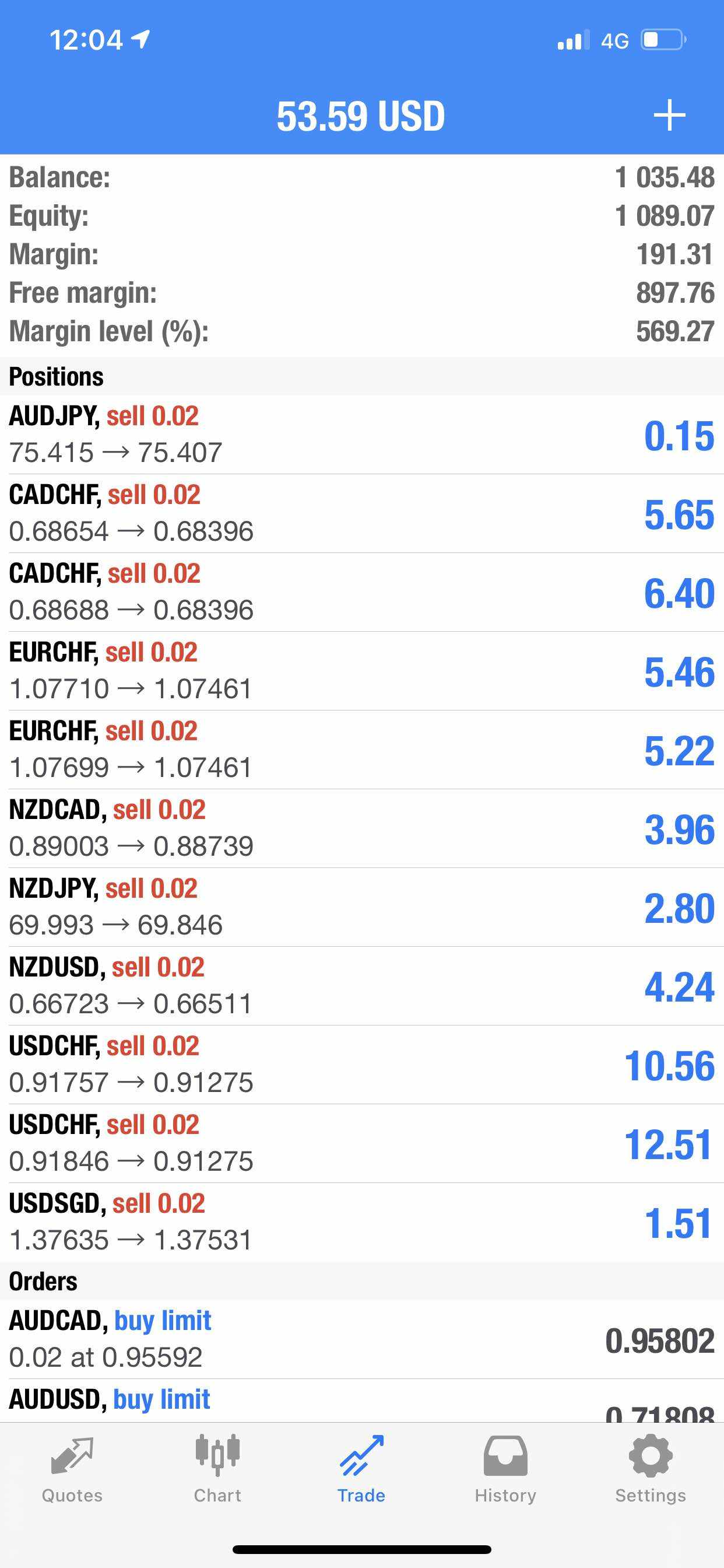Open the NZDCAD sell position

click(362, 828)
